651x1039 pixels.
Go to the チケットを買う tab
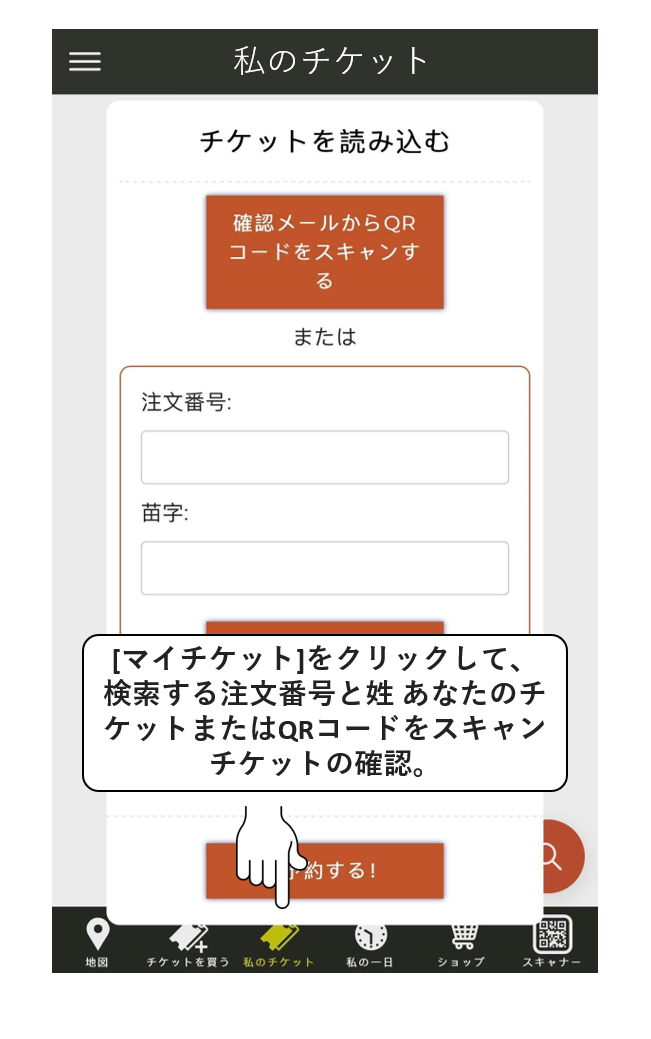pyautogui.click(x=190, y=943)
